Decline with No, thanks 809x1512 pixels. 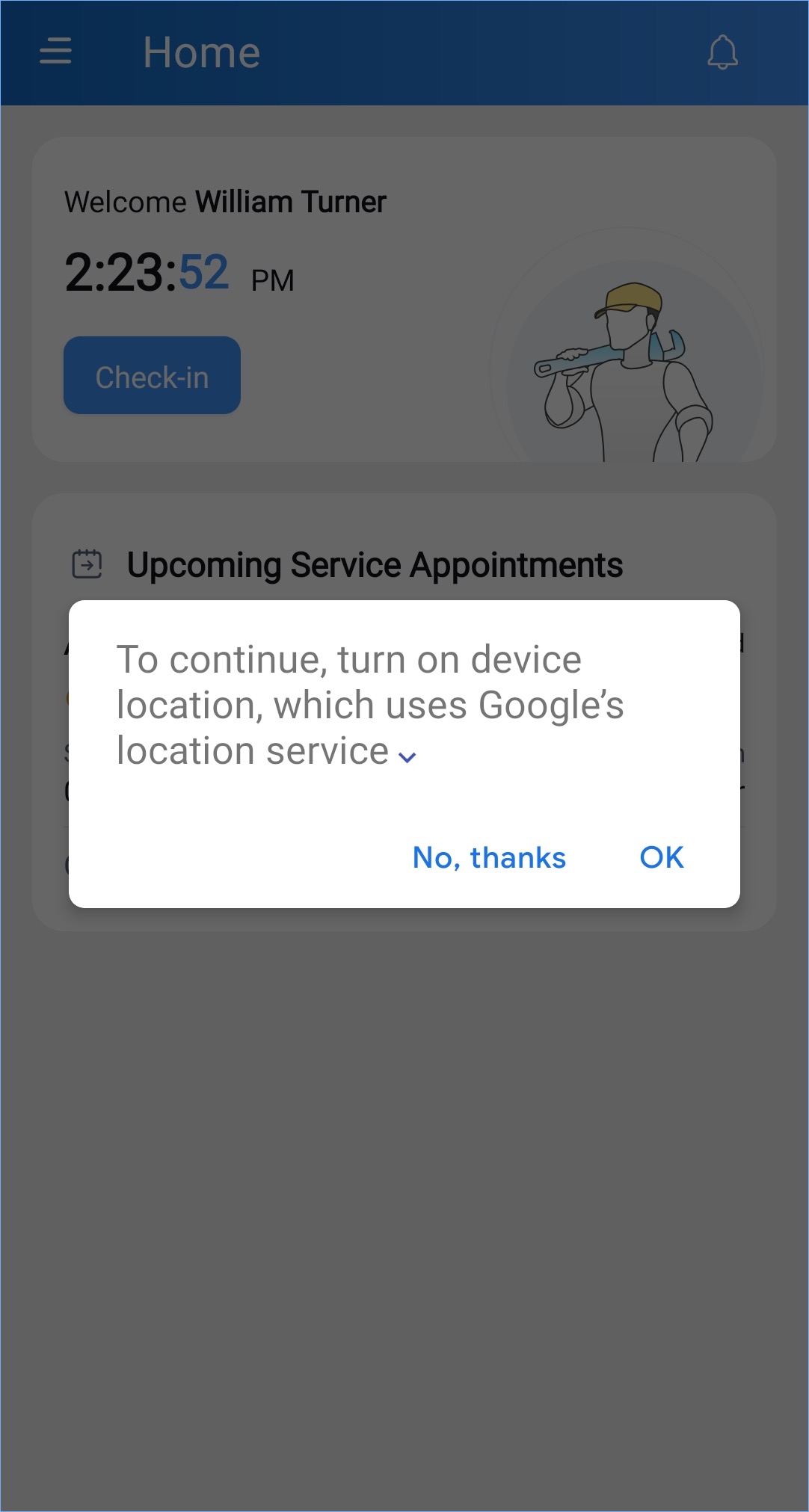click(489, 857)
